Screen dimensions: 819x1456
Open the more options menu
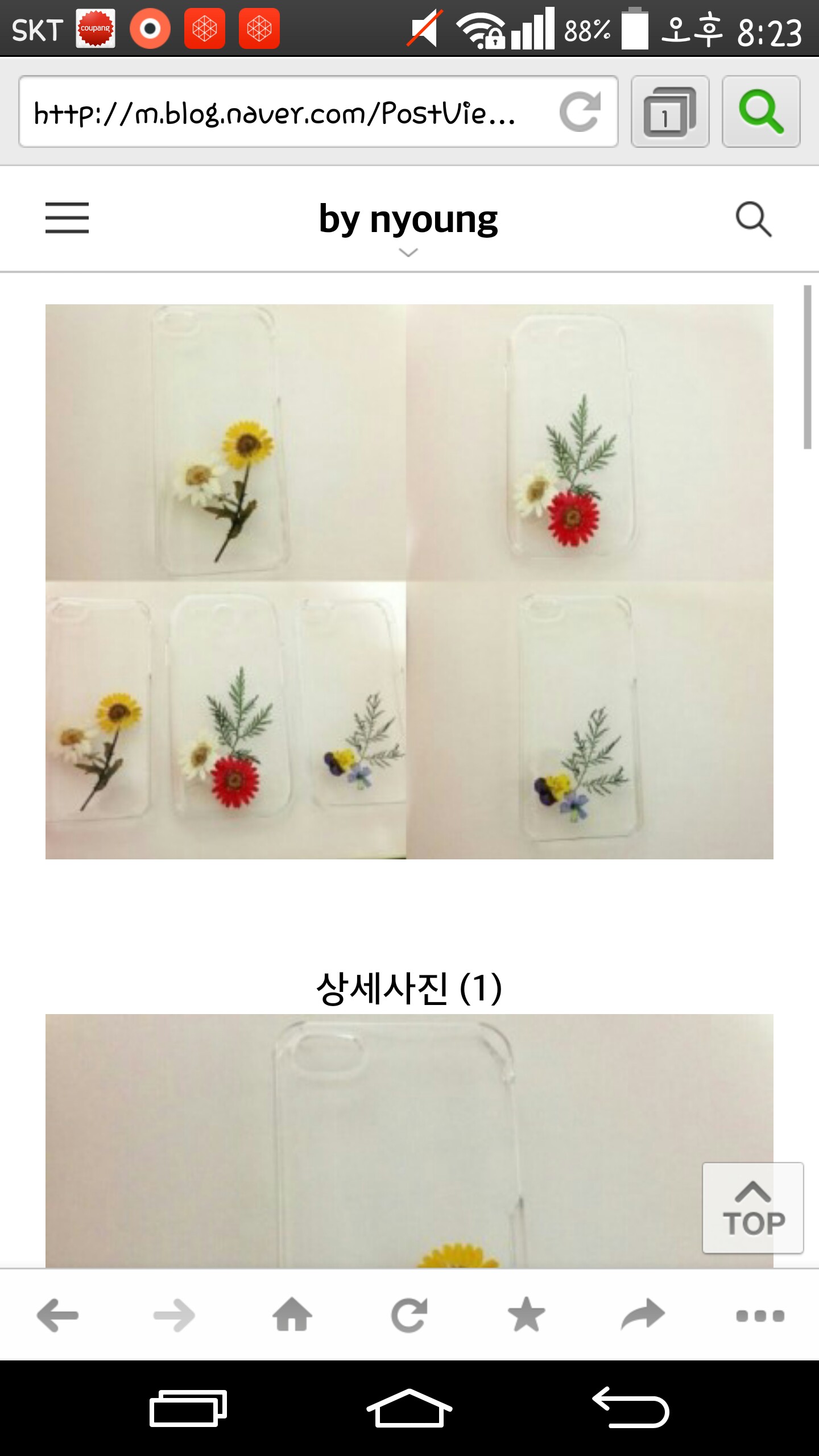(x=760, y=1315)
